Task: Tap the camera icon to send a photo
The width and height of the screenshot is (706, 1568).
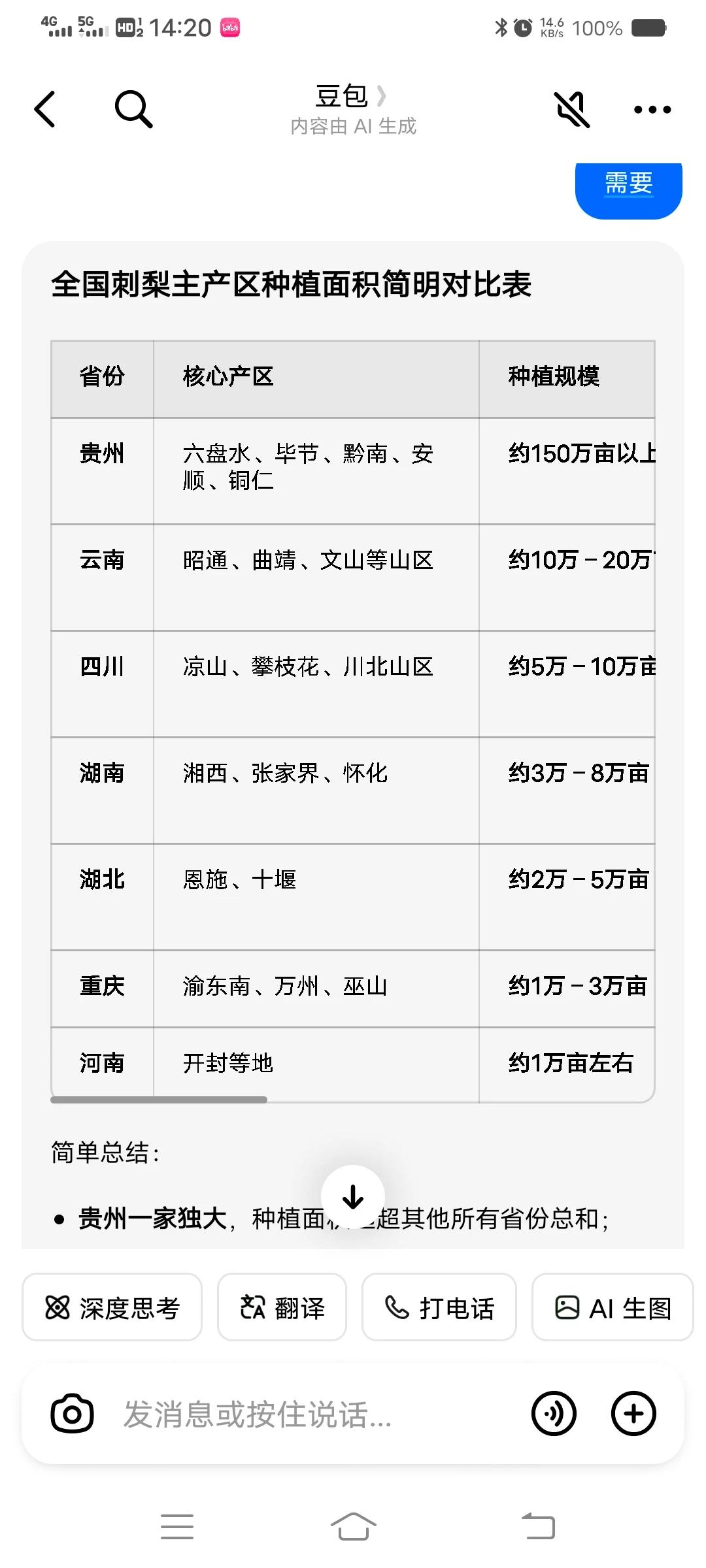Action: tap(73, 1413)
